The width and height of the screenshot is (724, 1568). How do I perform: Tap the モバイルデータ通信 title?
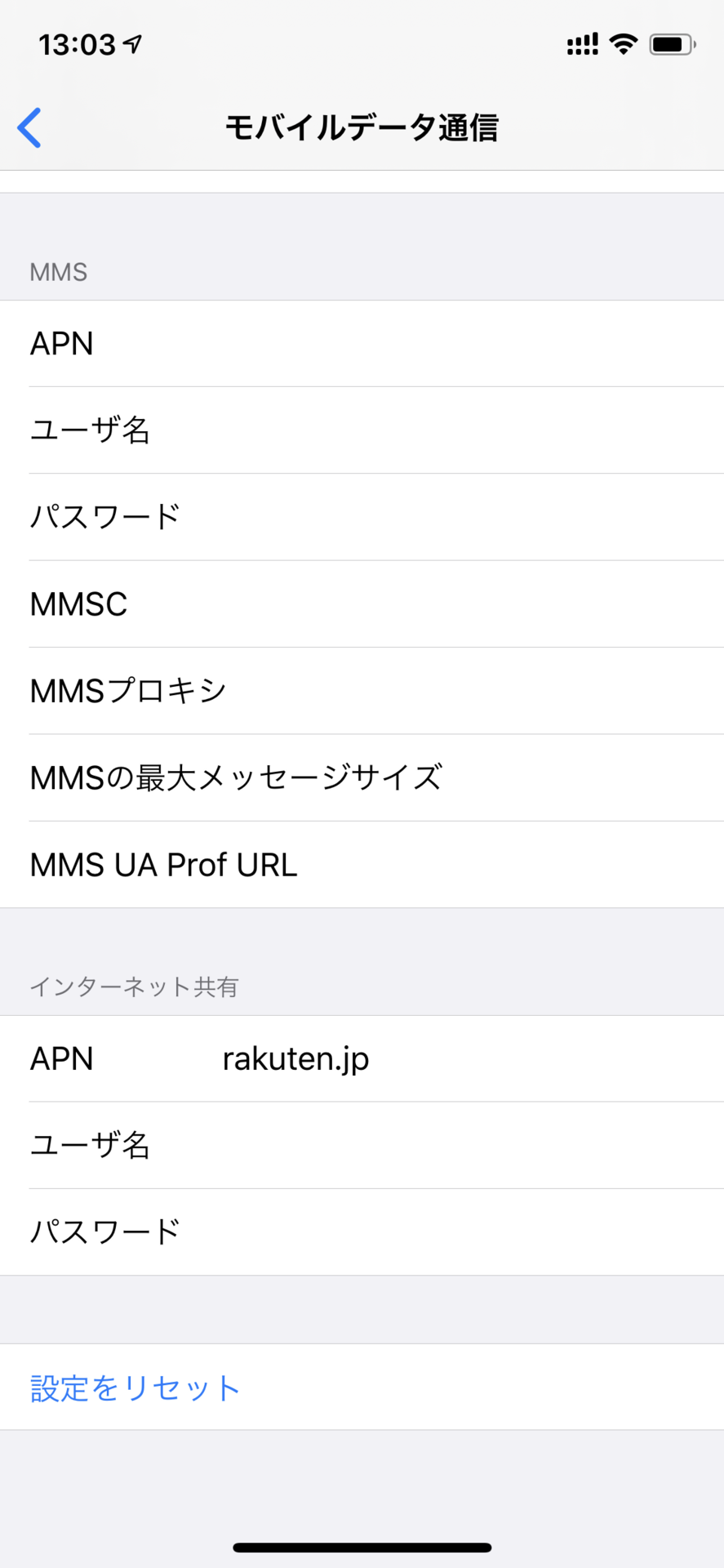tap(362, 128)
